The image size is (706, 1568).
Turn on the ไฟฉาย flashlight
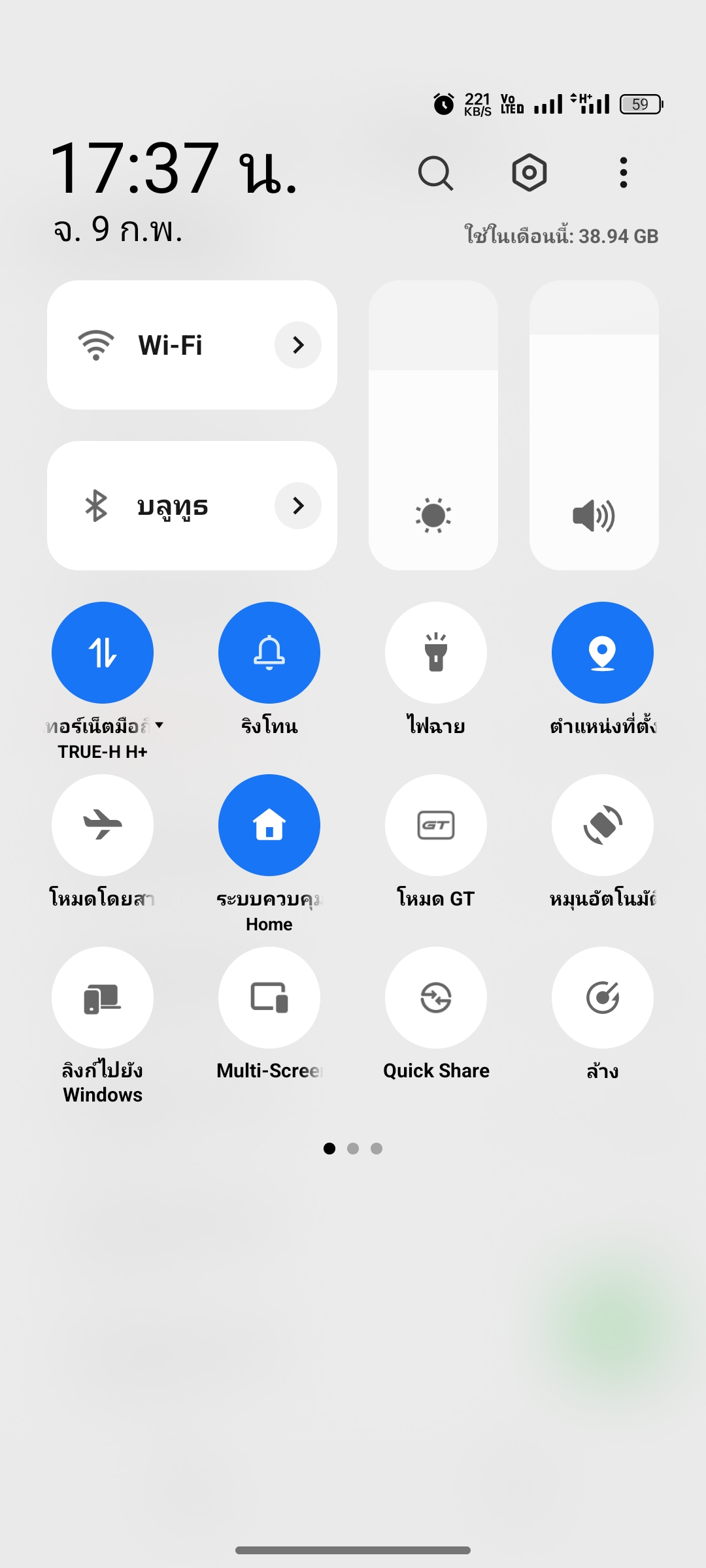tap(436, 653)
